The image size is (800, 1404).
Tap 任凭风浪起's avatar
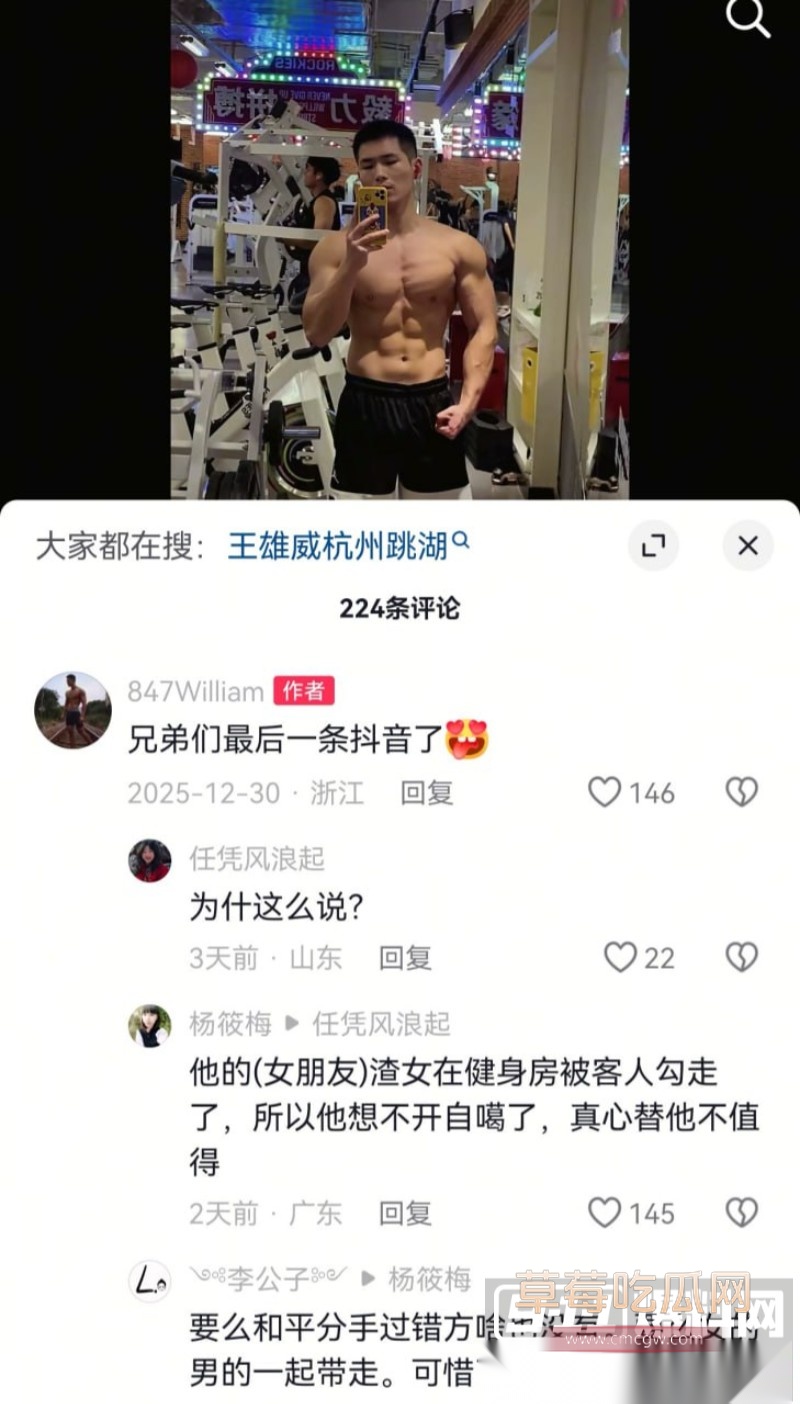pos(148,860)
